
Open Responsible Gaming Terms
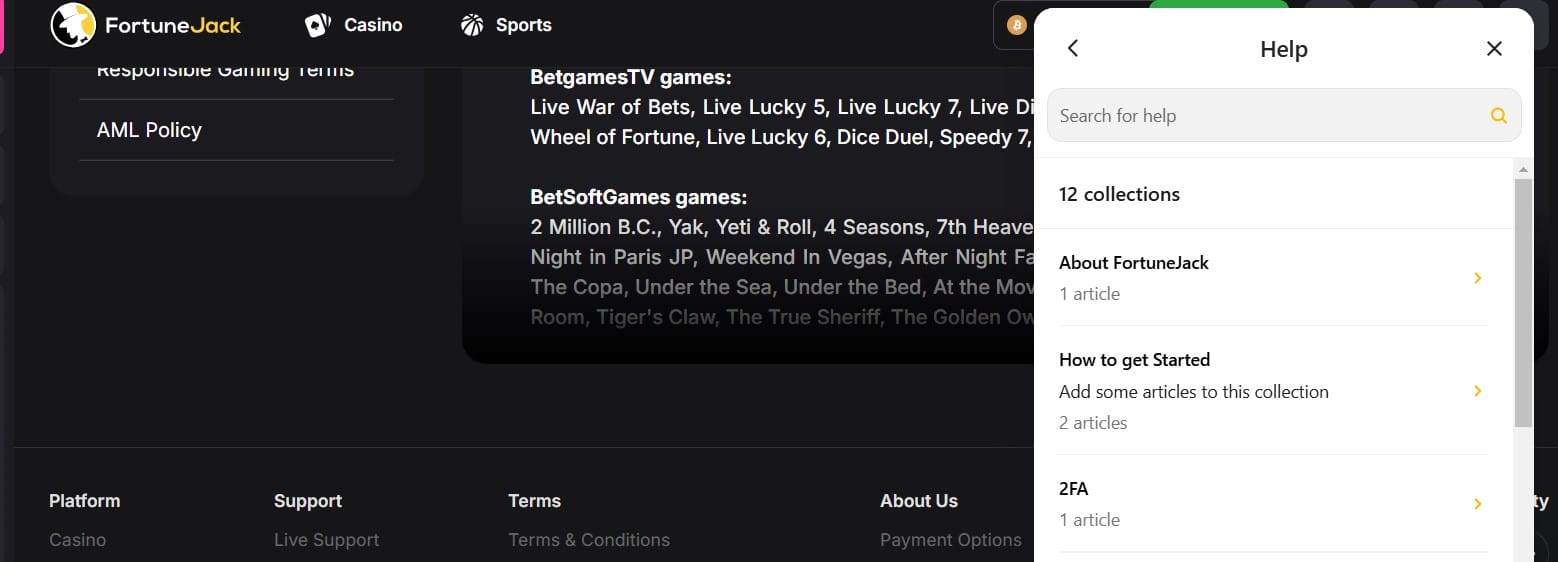pyautogui.click(x=225, y=72)
